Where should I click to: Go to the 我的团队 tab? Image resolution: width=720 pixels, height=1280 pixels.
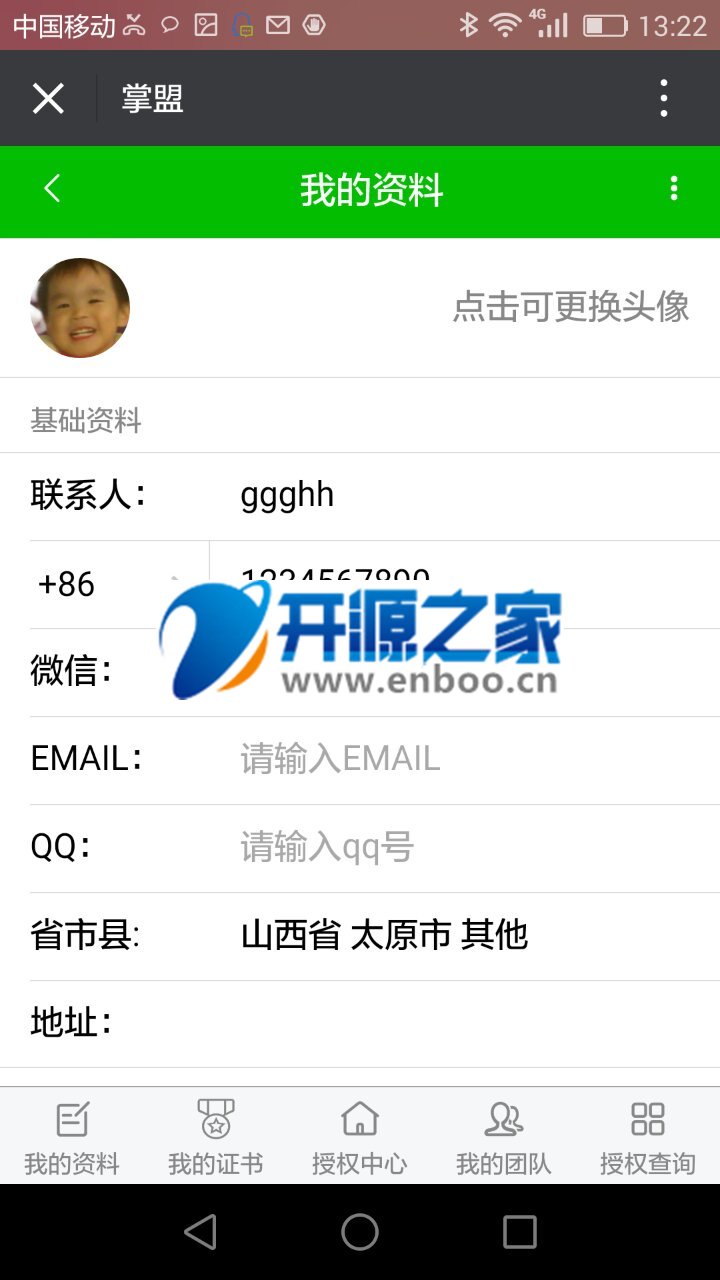[x=503, y=1137]
